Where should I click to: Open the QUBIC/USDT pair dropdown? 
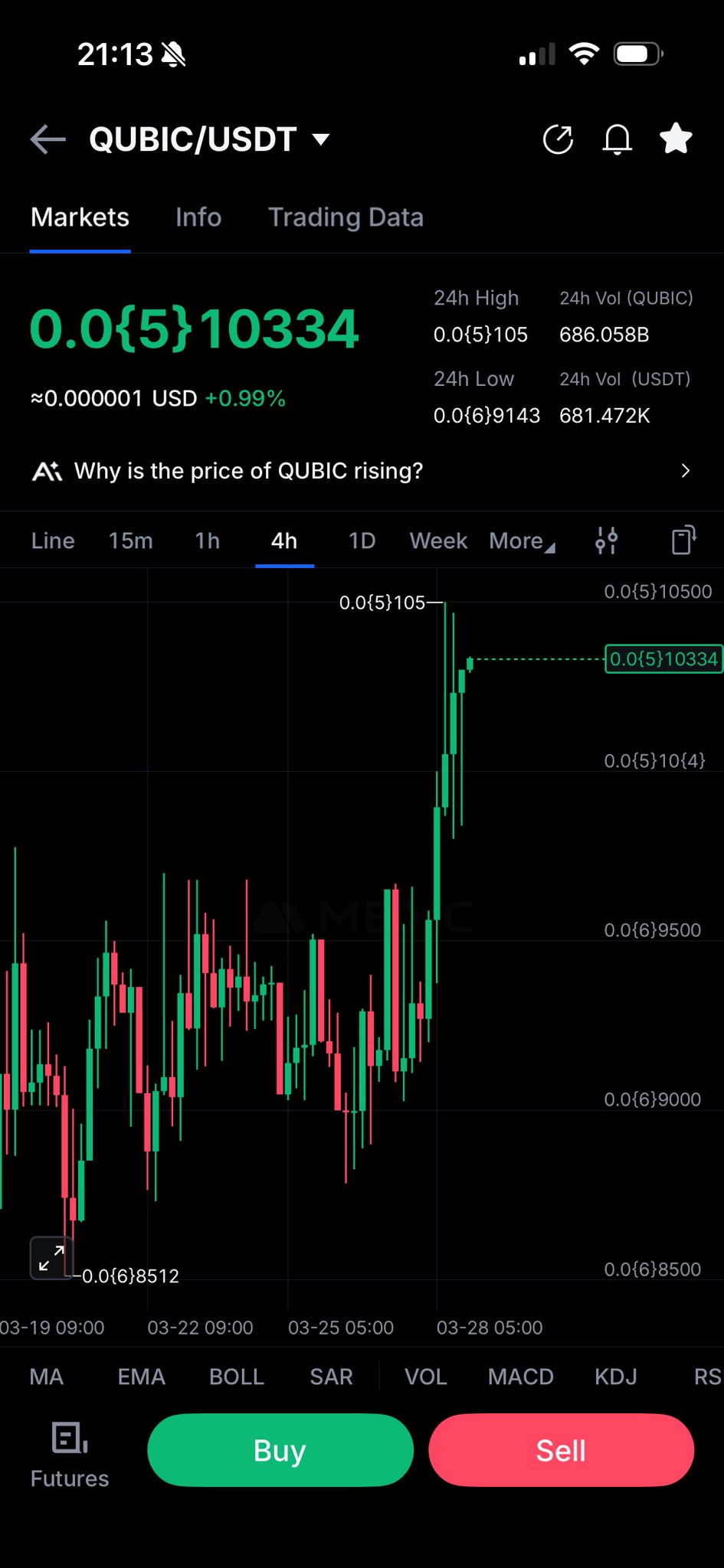[x=321, y=139]
